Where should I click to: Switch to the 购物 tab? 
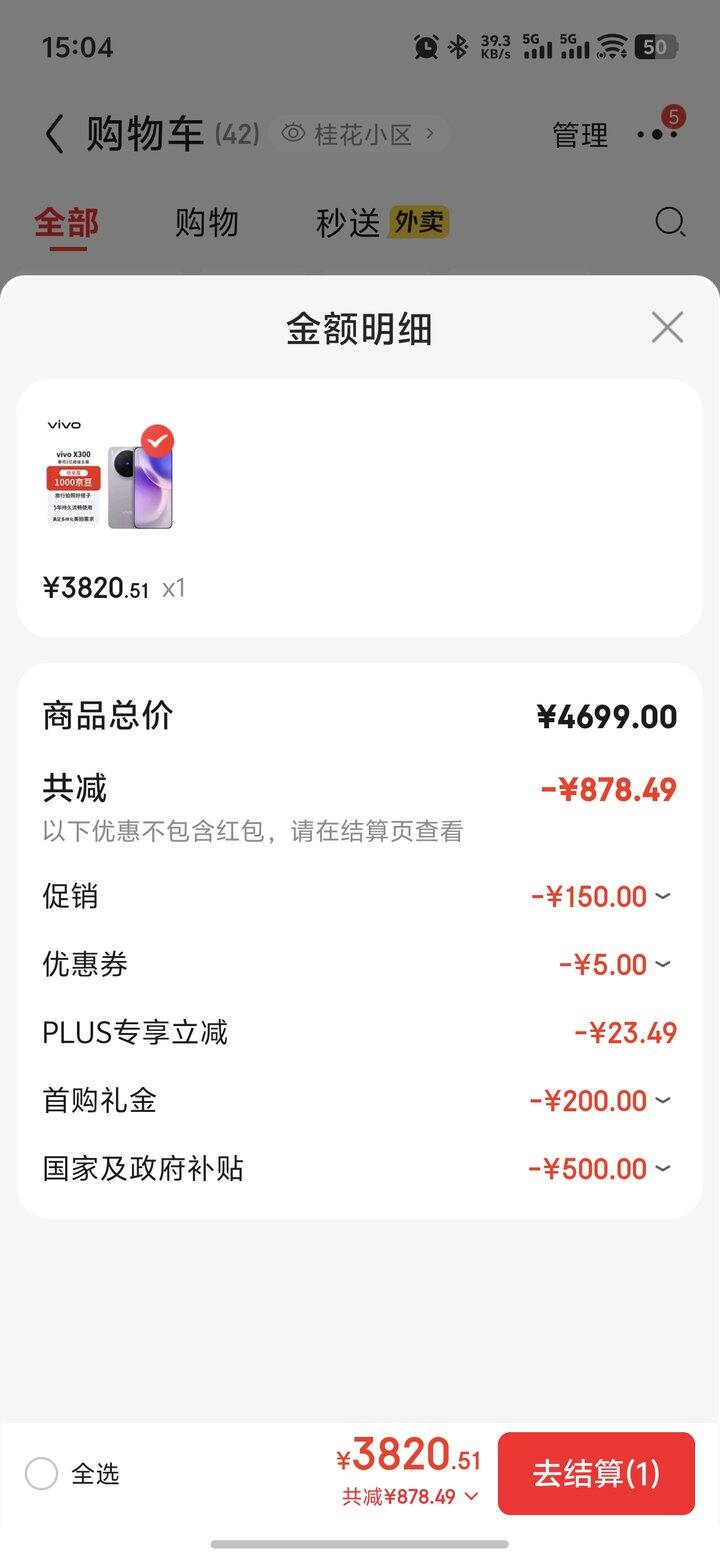tap(207, 222)
